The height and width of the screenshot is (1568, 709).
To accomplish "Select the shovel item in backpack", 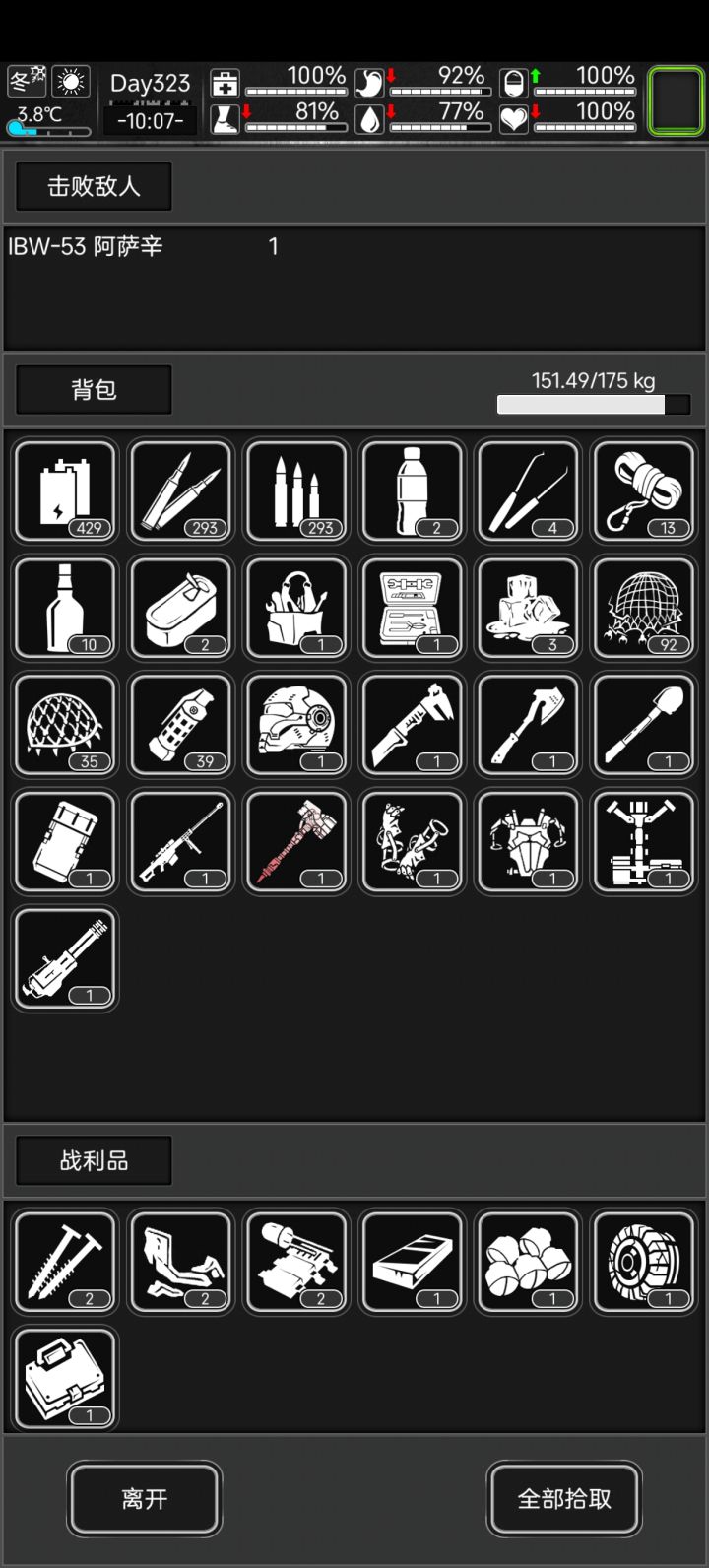I will pyautogui.click(x=644, y=724).
